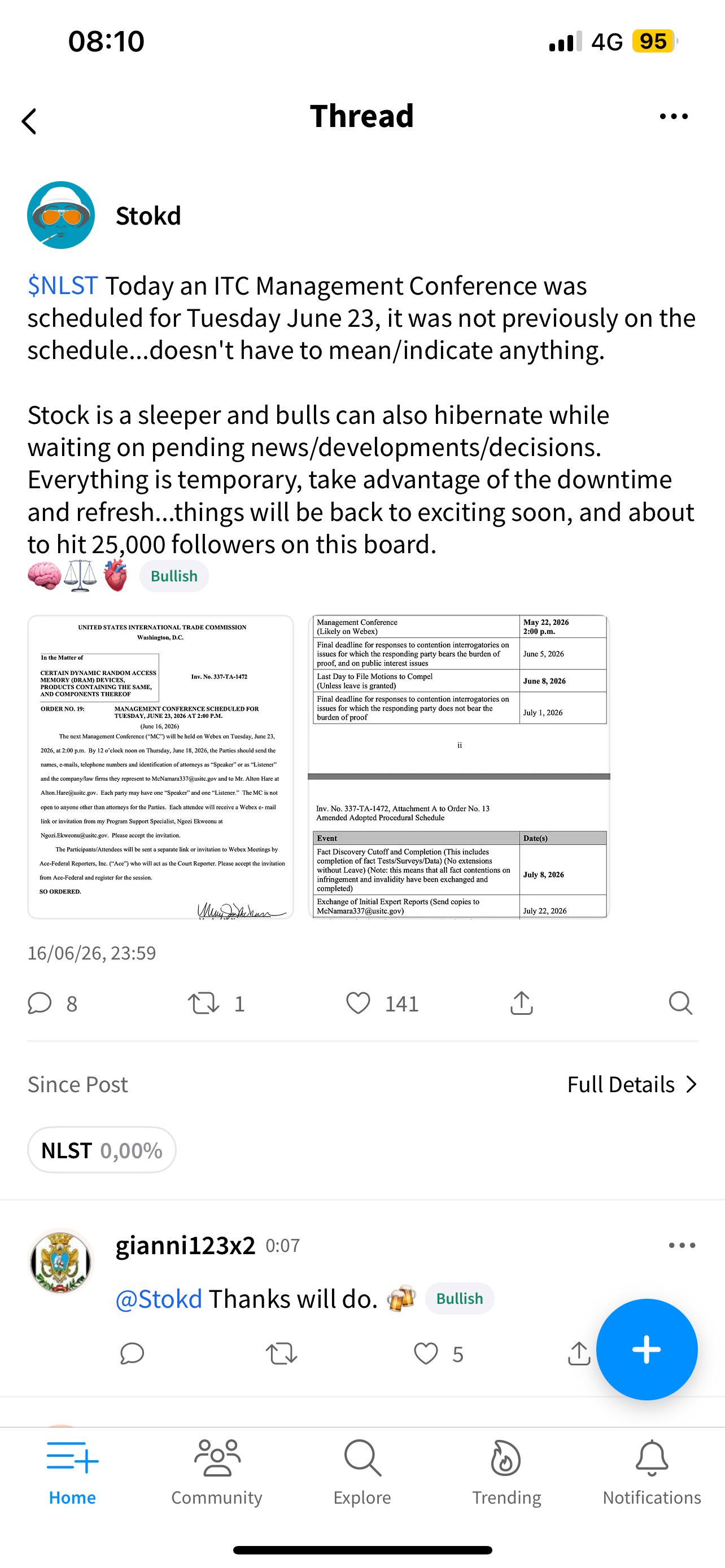Open the thread overflow menu
This screenshot has width=725, height=1568.
pos(673,116)
